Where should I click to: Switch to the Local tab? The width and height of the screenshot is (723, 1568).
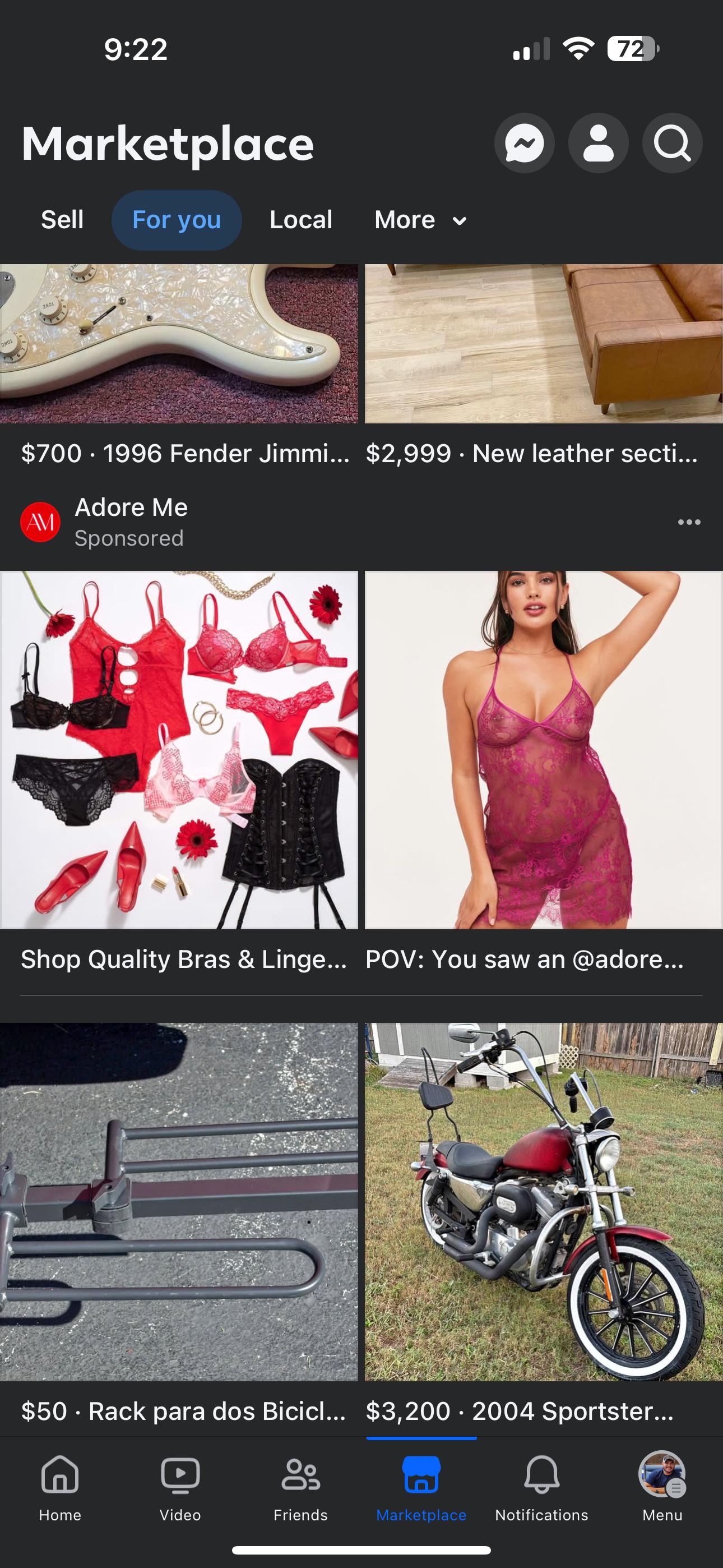(300, 220)
